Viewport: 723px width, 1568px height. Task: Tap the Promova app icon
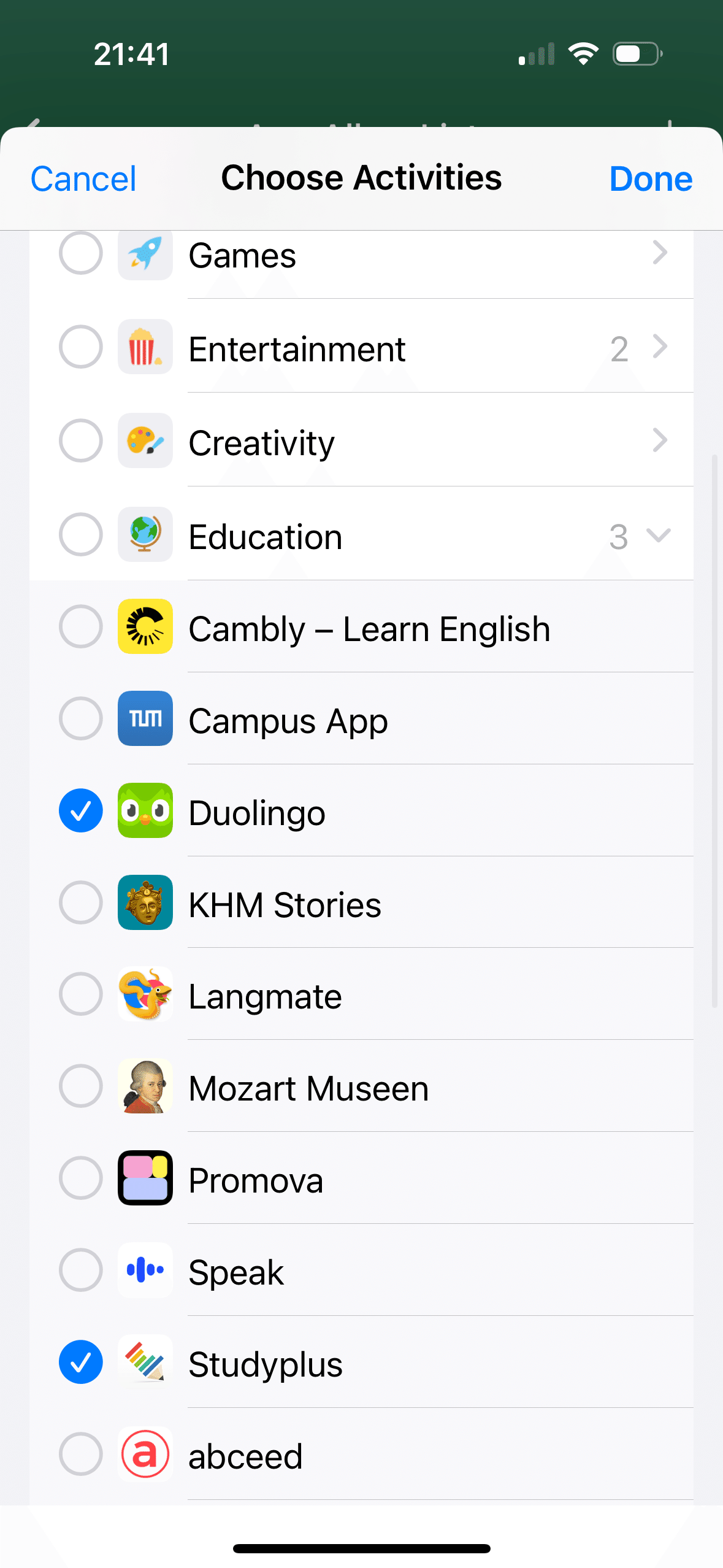[145, 1178]
